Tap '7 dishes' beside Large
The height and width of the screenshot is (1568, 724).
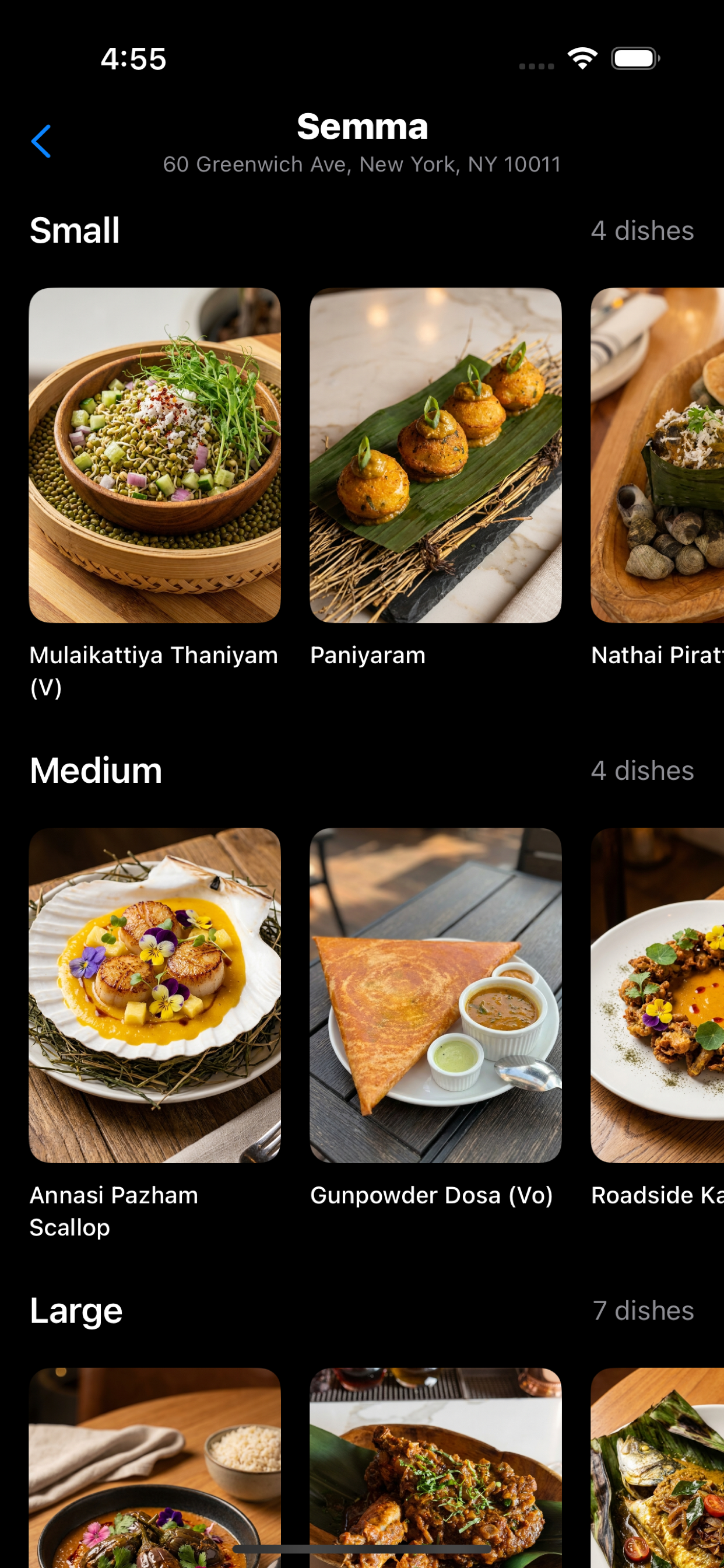coord(643,1310)
